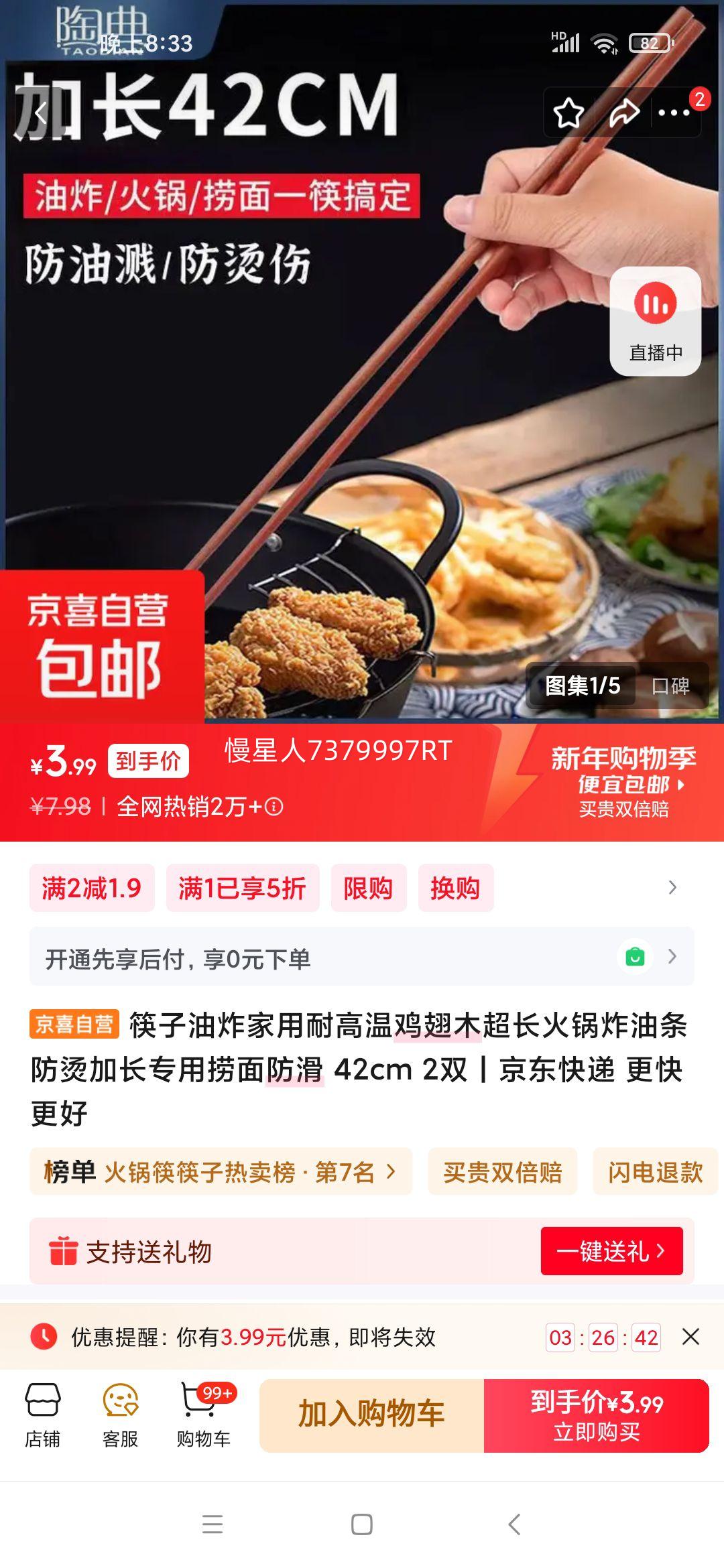Image resolution: width=724 pixels, height=1568 pixels.
Task: Open the 新年购物季 promotion banner
Action: tap(623, 782)
